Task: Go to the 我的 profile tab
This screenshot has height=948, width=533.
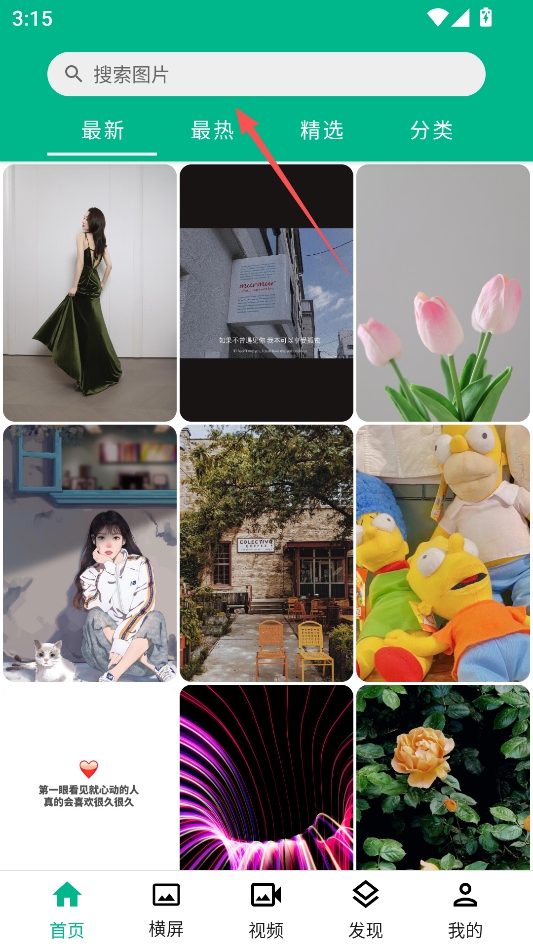Action: click(x=465, y=909)
